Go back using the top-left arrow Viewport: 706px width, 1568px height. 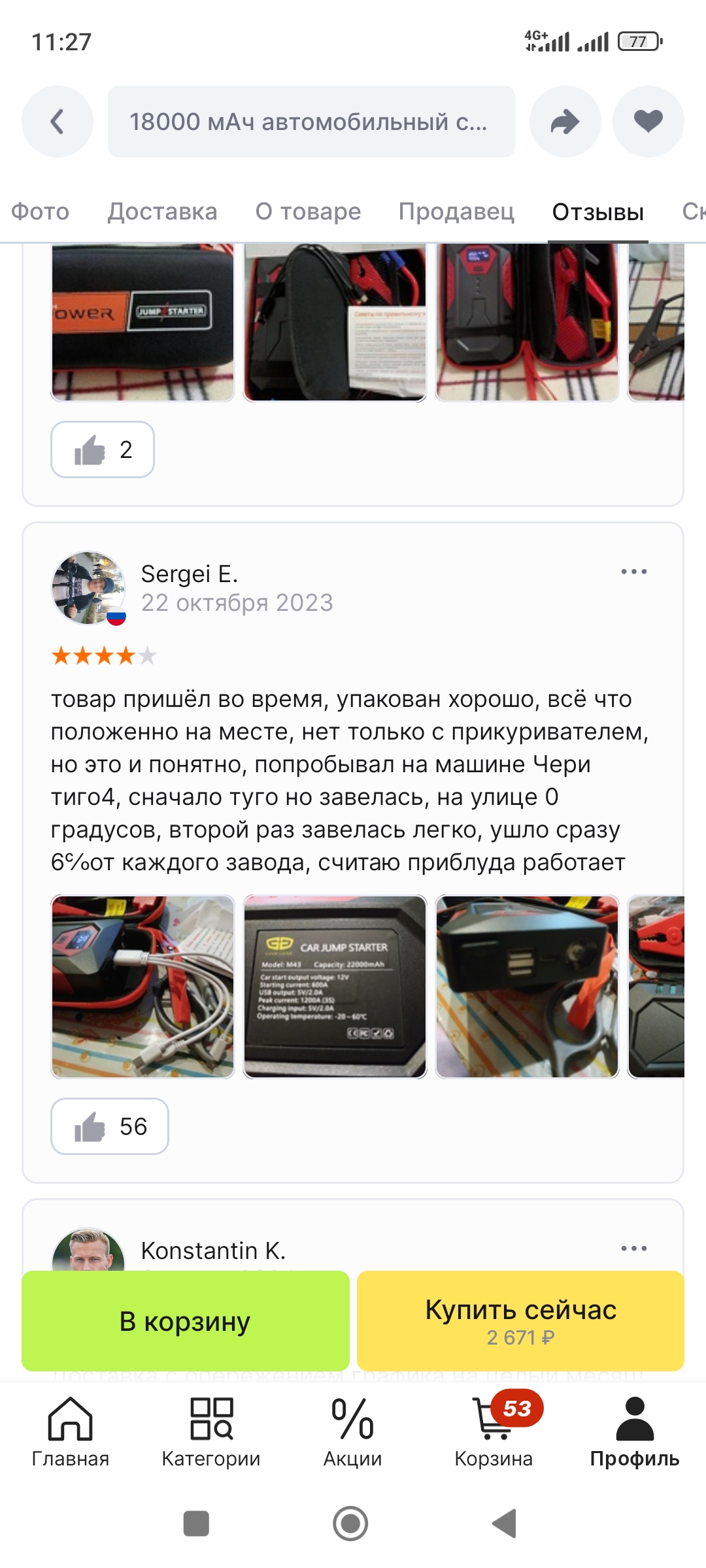tap(58, 122)
